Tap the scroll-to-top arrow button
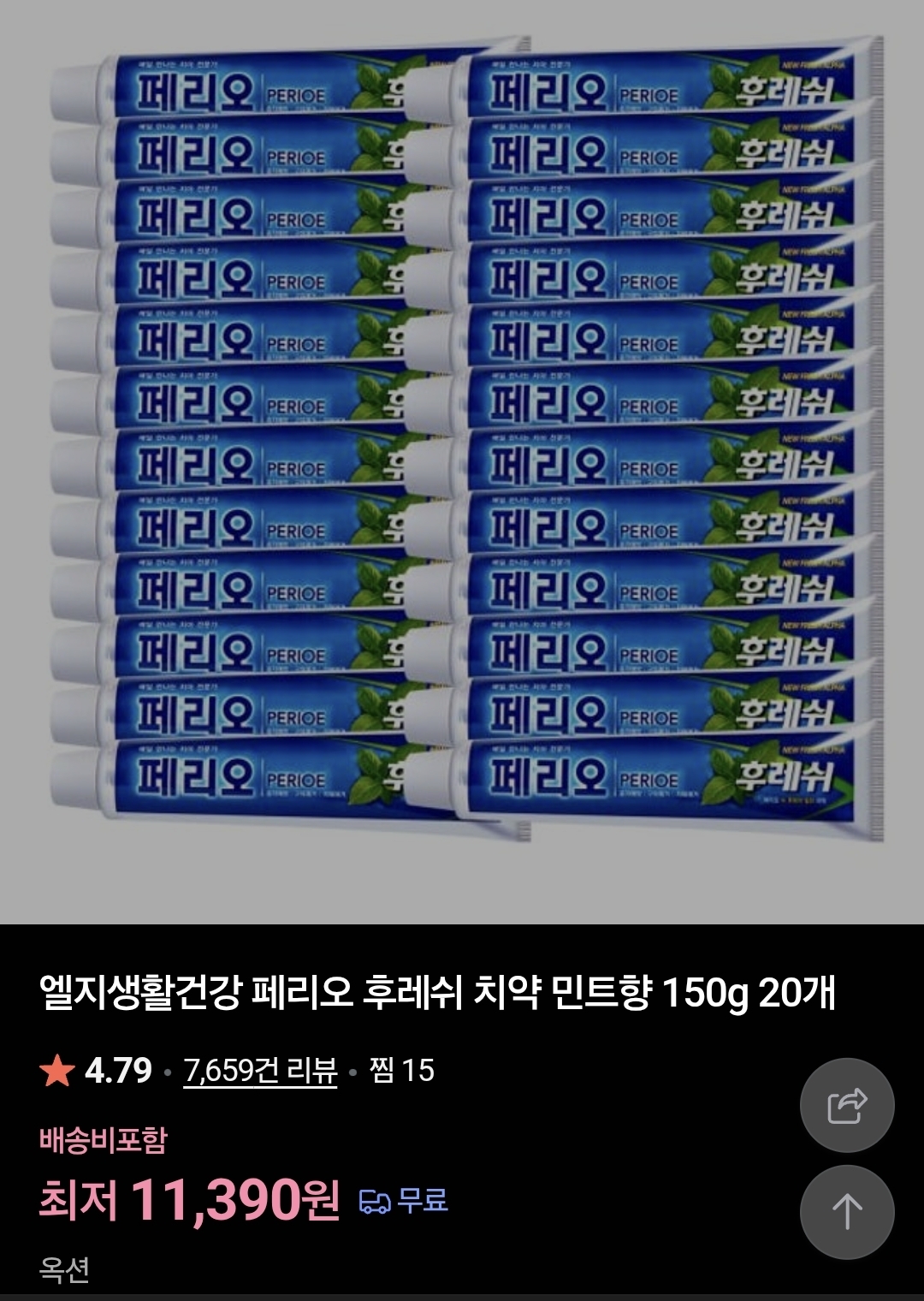Viewport: 924px width, 1301px height. click(847, 1211)
